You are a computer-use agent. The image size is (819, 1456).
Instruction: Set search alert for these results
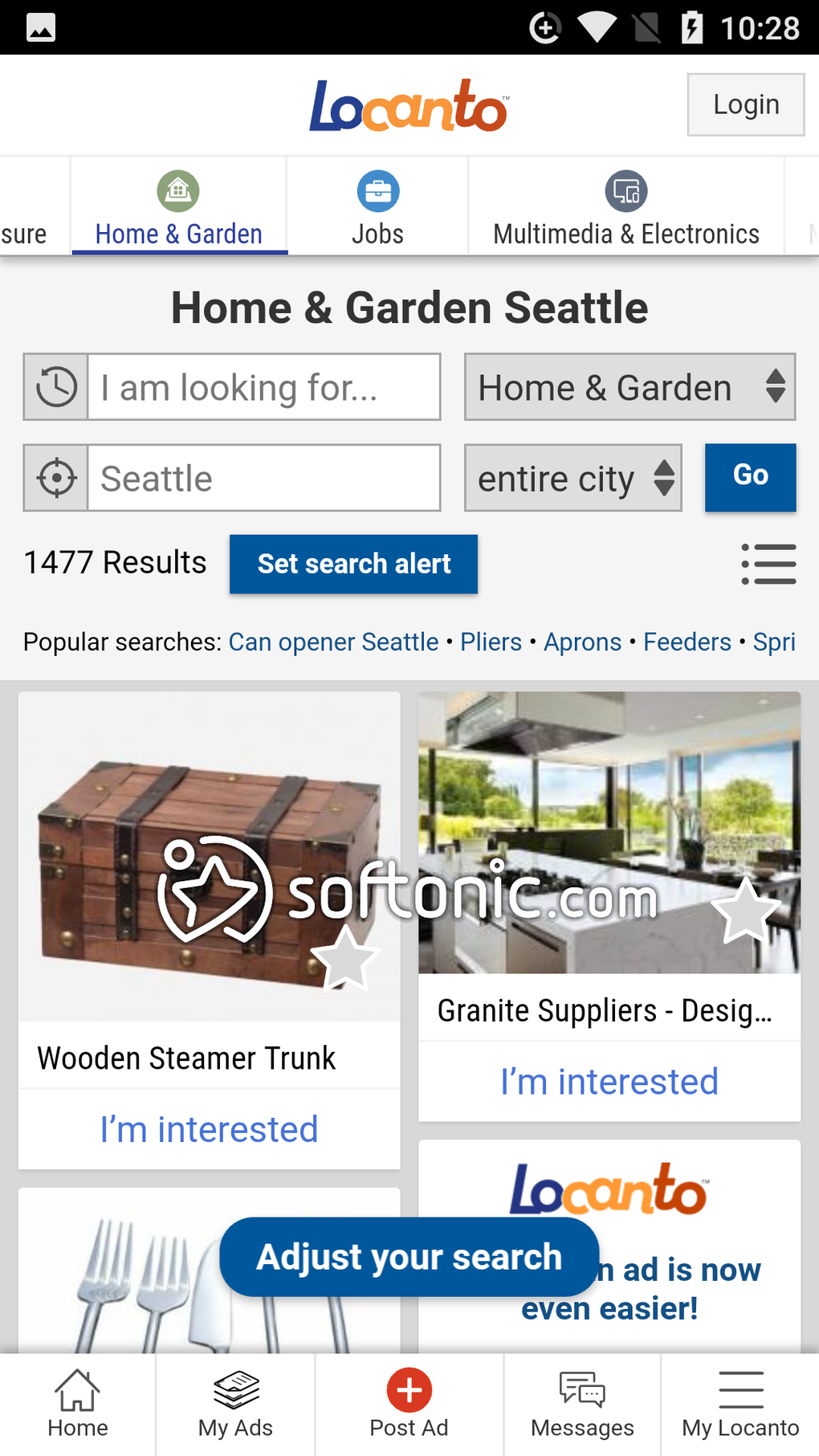click(x=353, y=564)
